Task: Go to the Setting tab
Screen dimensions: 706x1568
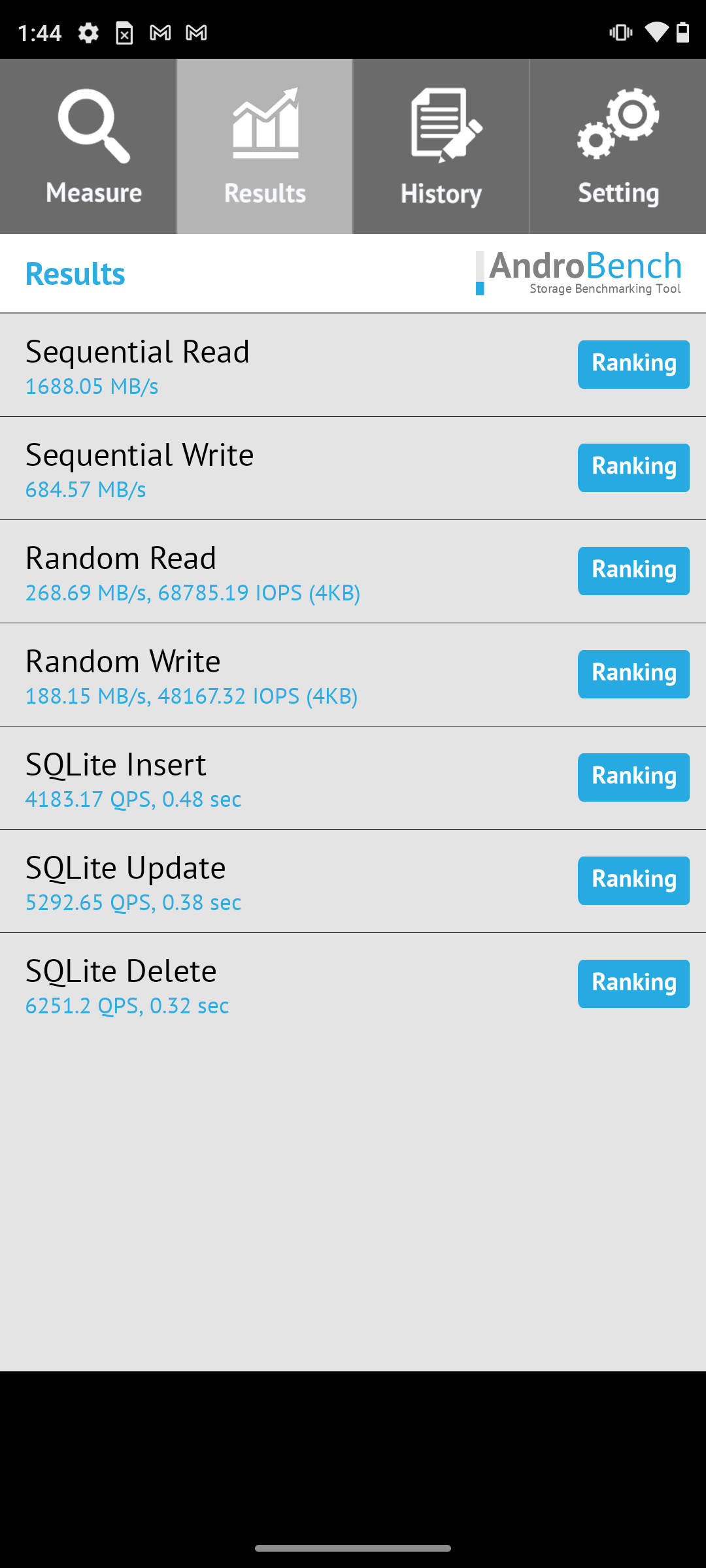Action: click(618, 146)
